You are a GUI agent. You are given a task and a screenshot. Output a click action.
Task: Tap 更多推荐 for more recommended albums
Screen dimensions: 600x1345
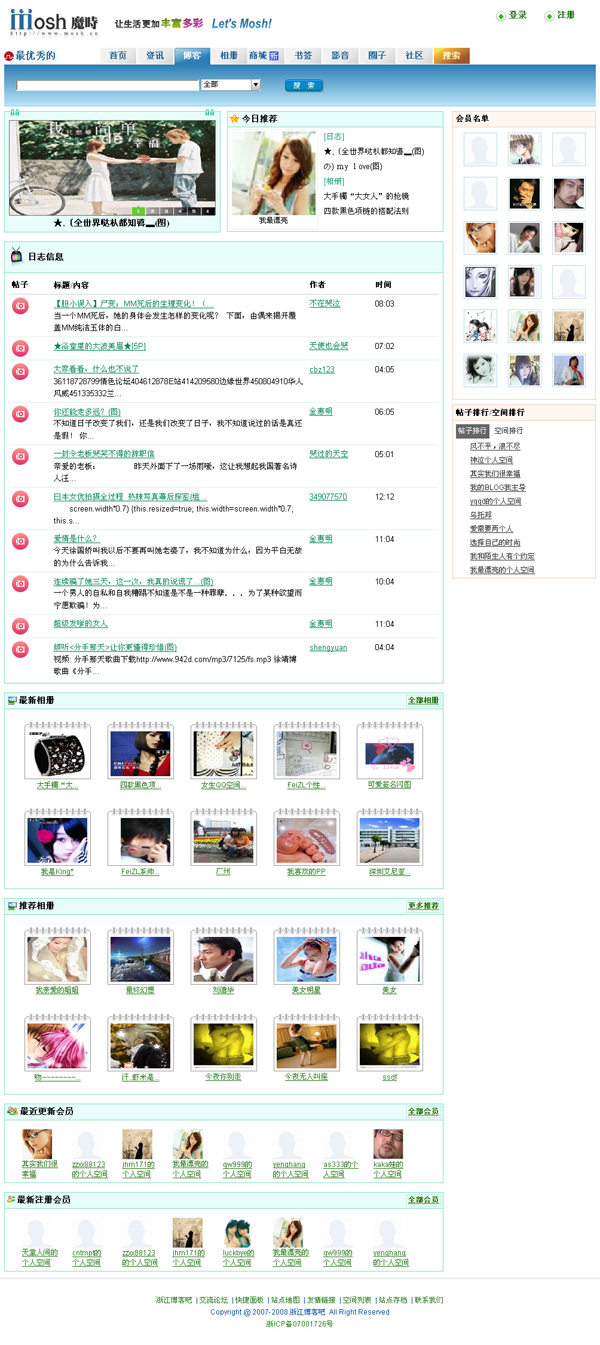click(x=423, y=906)
